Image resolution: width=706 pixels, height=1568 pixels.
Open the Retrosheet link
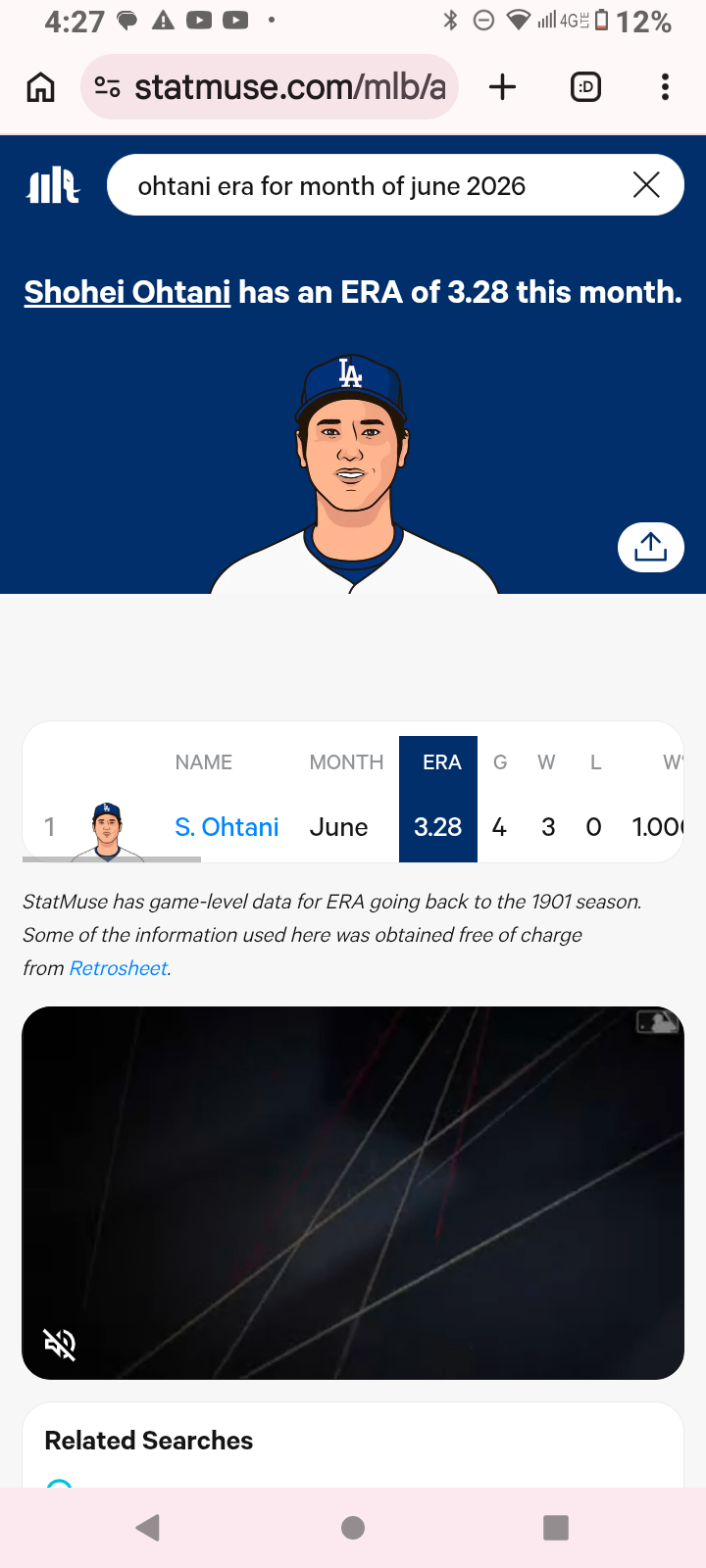(x=119, y=968)
